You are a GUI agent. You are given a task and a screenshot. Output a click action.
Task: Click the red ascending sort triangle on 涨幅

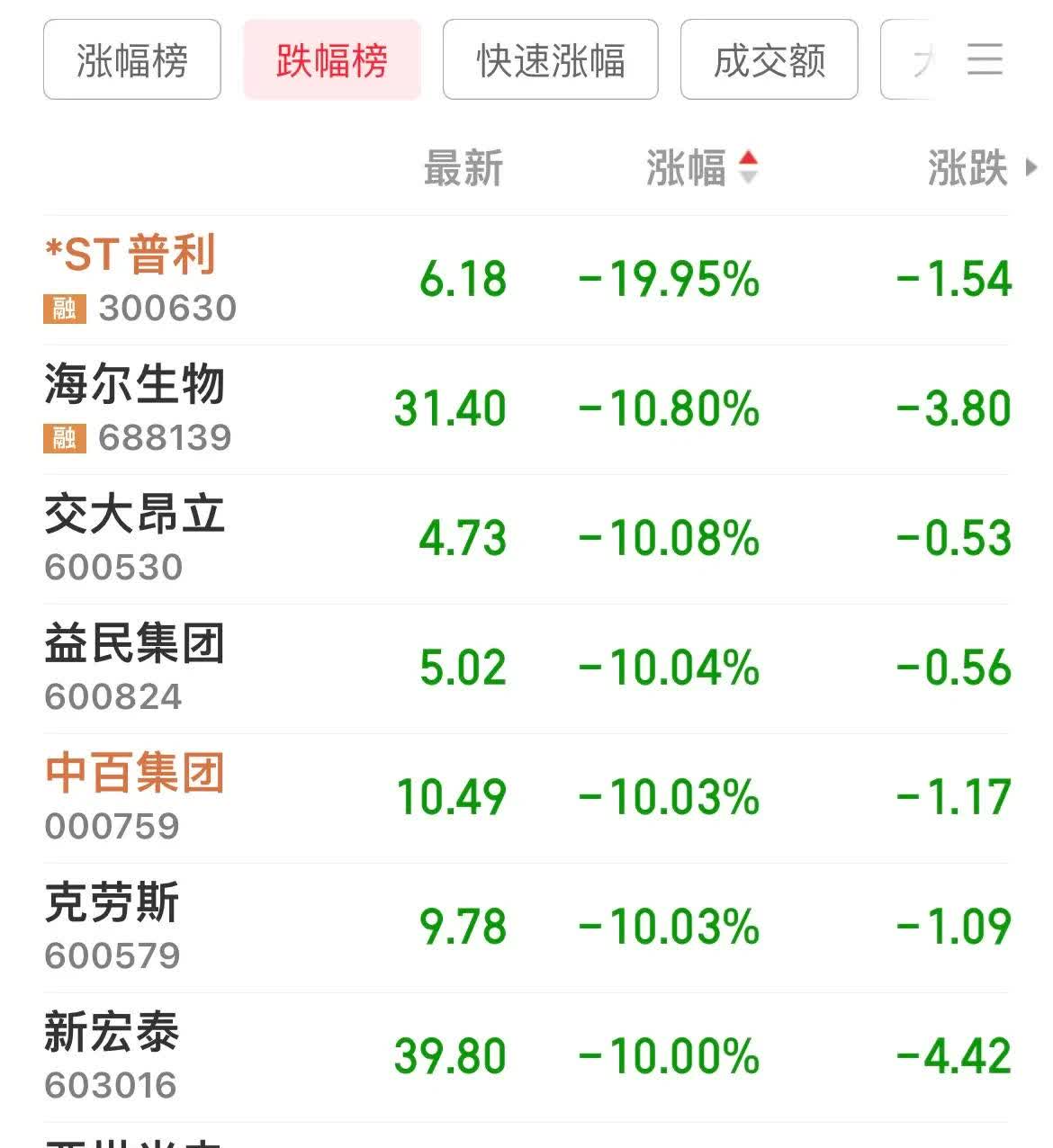click(750, 159)
